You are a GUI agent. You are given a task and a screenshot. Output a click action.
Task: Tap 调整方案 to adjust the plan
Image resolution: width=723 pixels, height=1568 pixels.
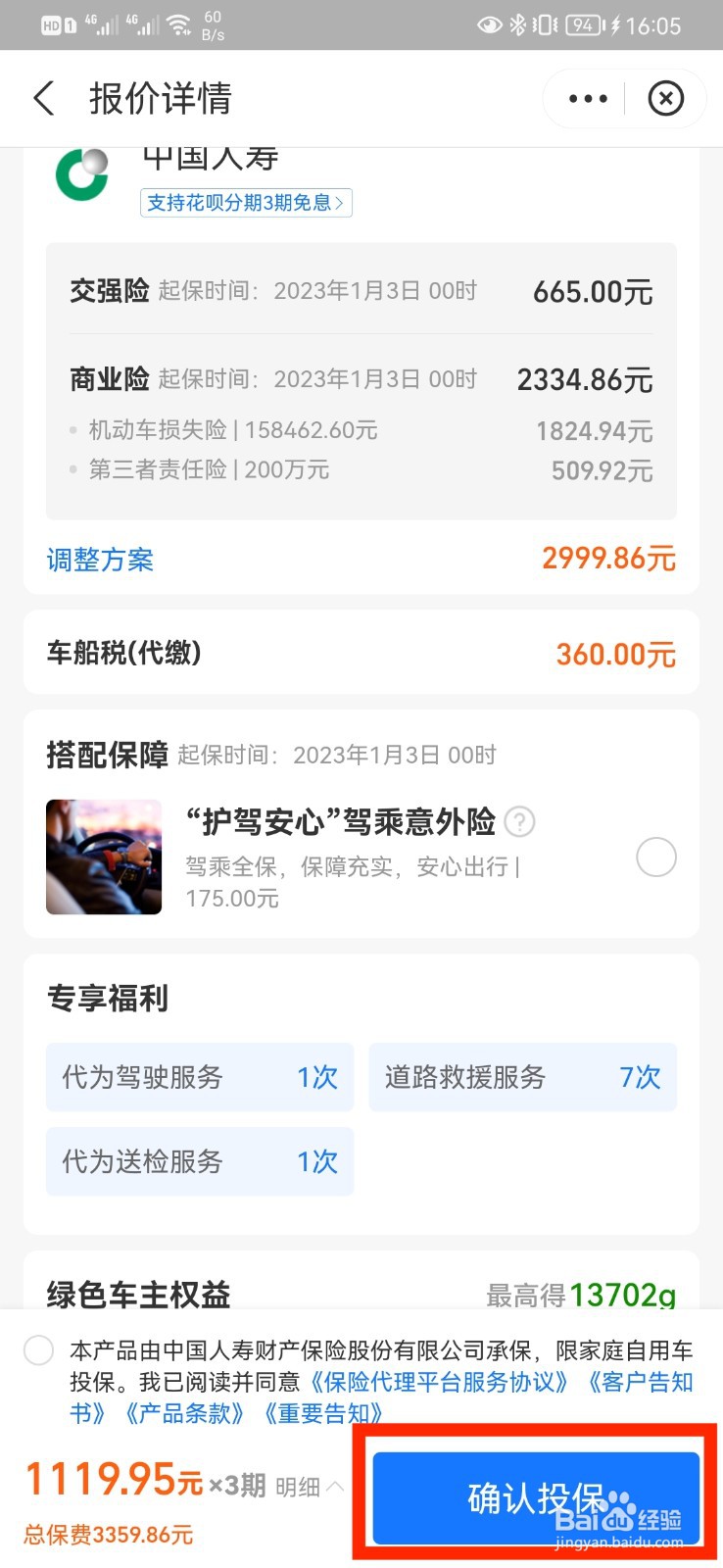click(x=99, y=559)
